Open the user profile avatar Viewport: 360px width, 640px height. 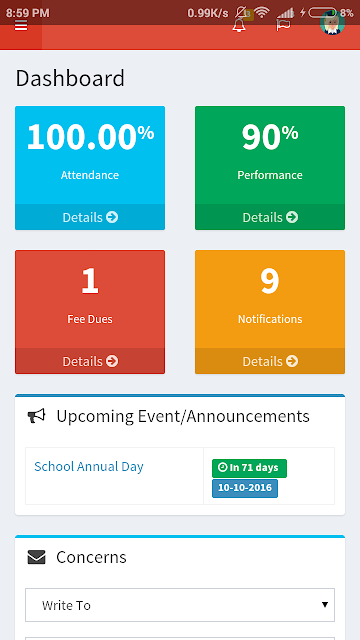click(333, 23)
